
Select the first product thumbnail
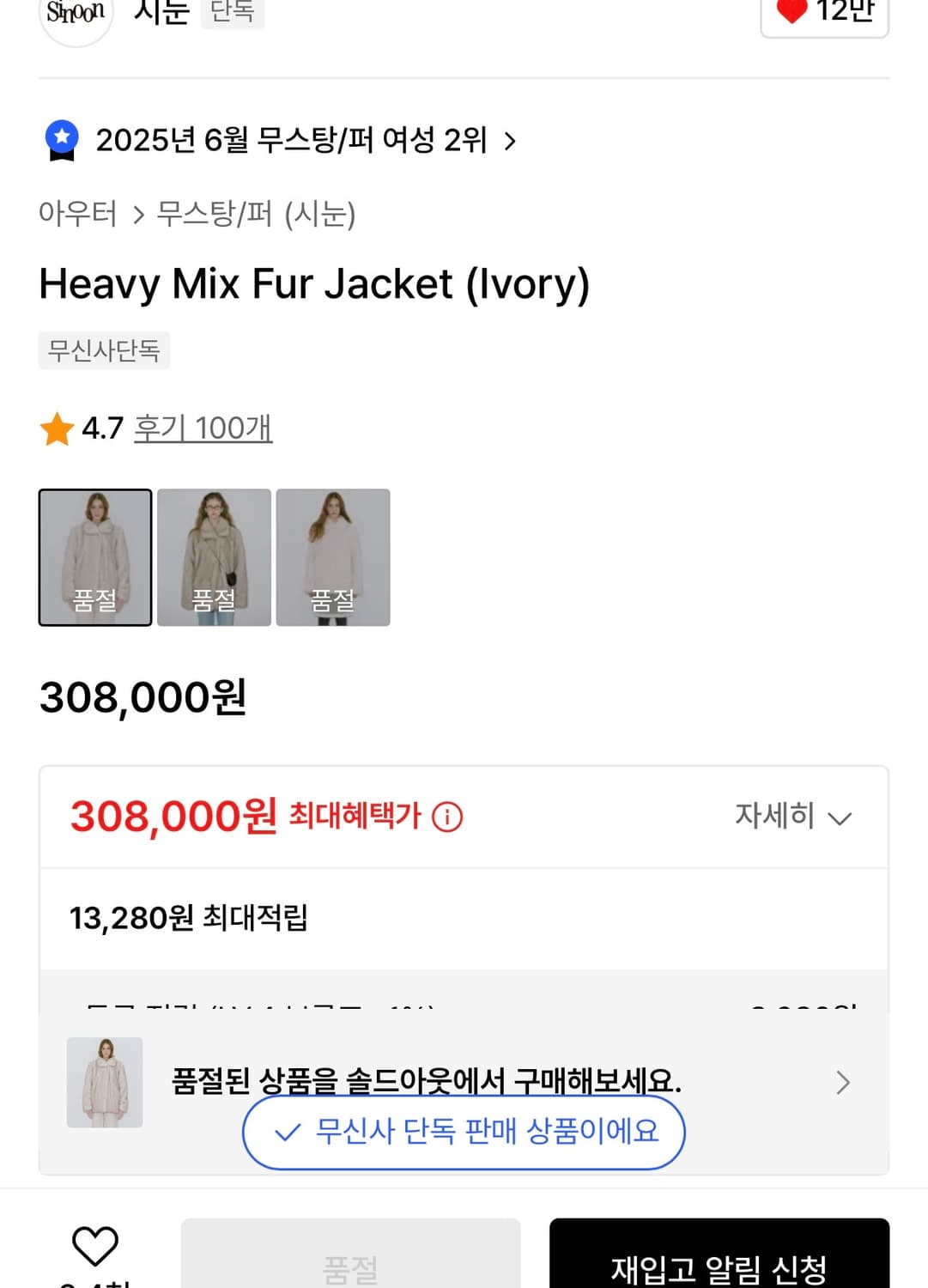click(x=95, y=556)
